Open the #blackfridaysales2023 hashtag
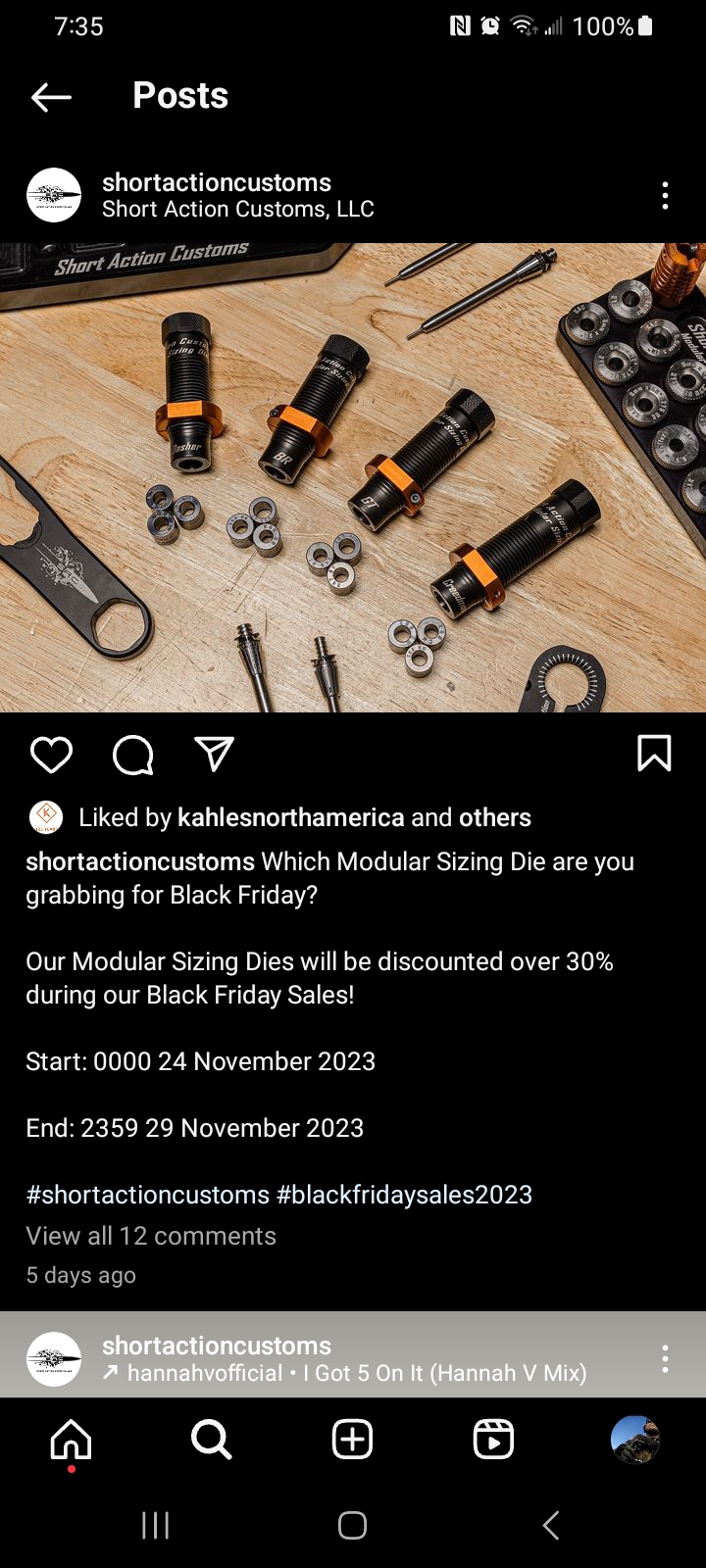This screenshot has width=706, height=1568. pos(404,1195)
